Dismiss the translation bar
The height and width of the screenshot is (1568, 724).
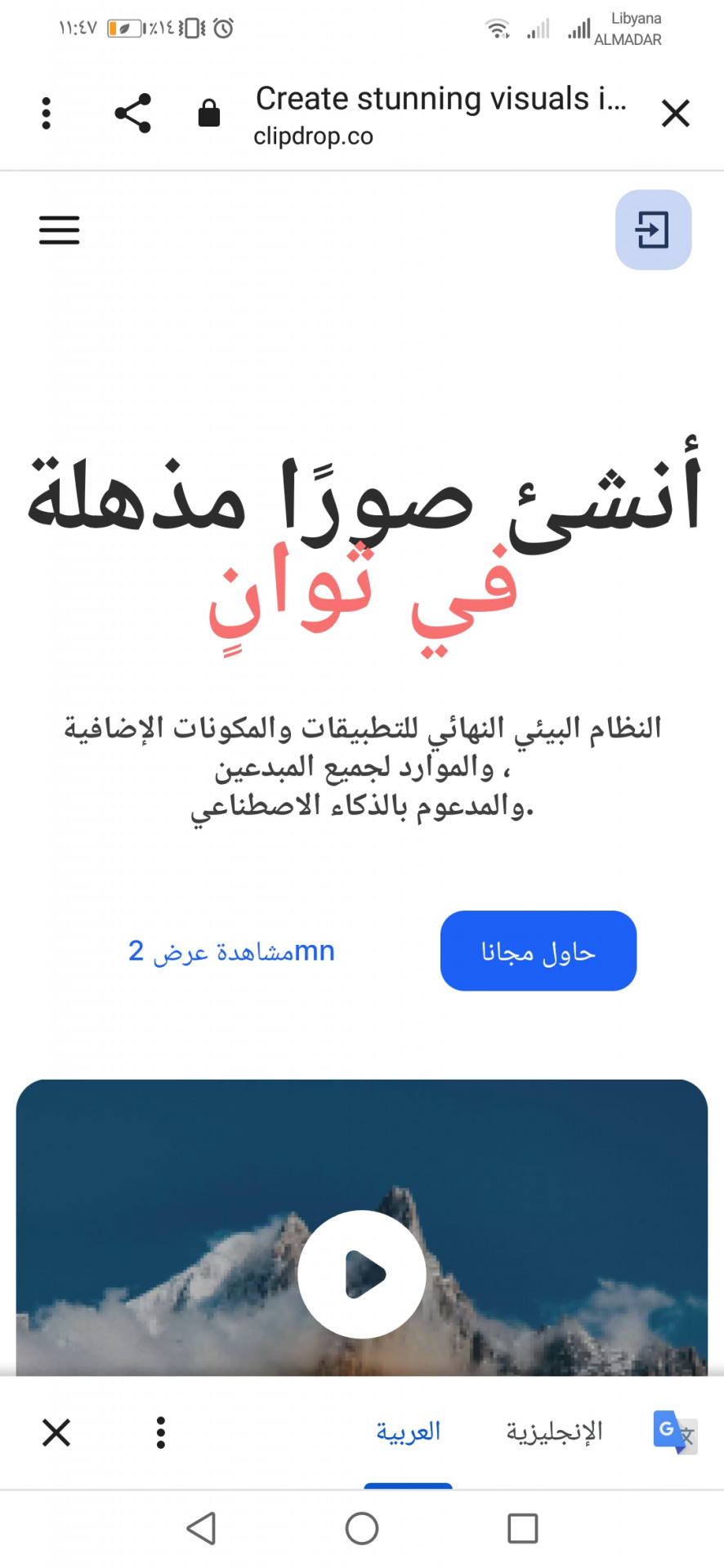[56, 1432]
